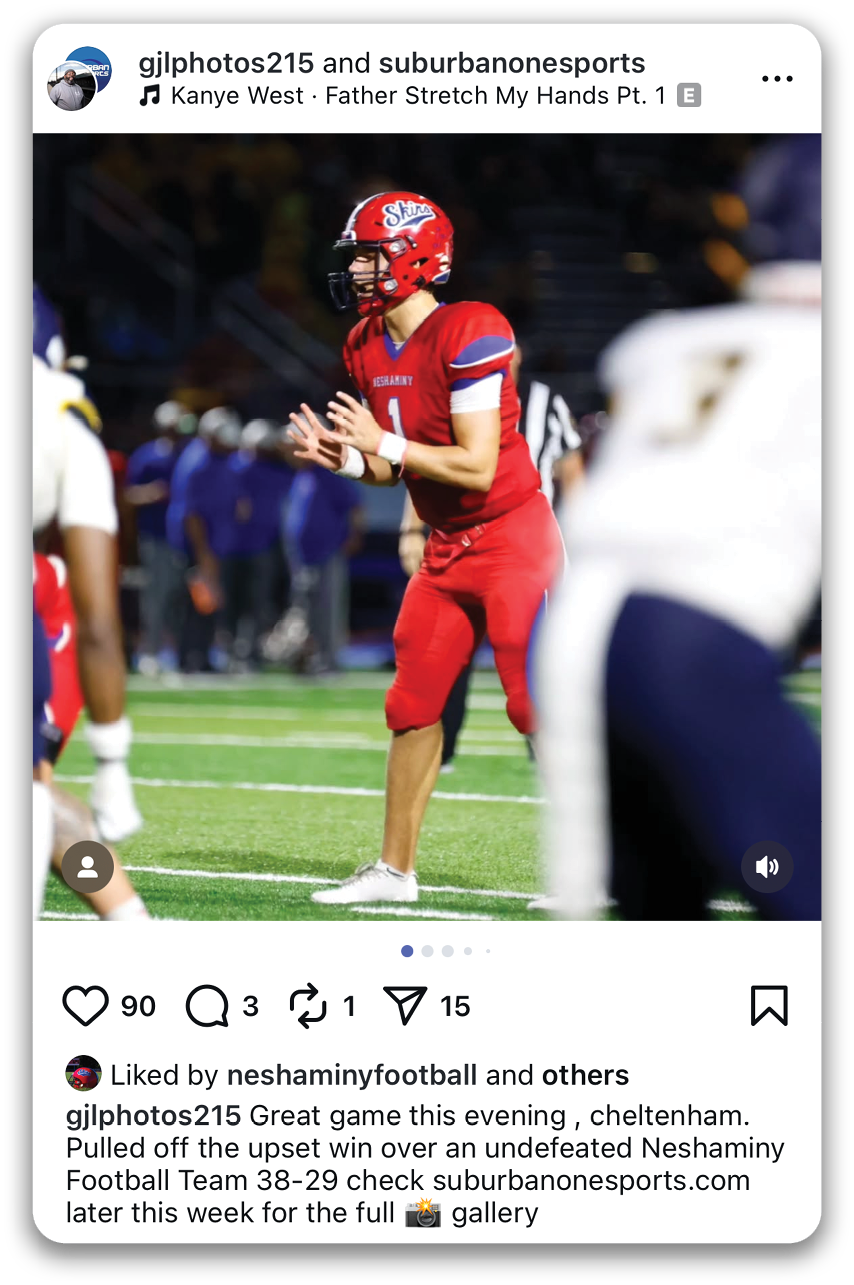The height and width of the screenshot is (1285, 854).
Task: Open the Kanye West audio track
Action: coord(418,96)
